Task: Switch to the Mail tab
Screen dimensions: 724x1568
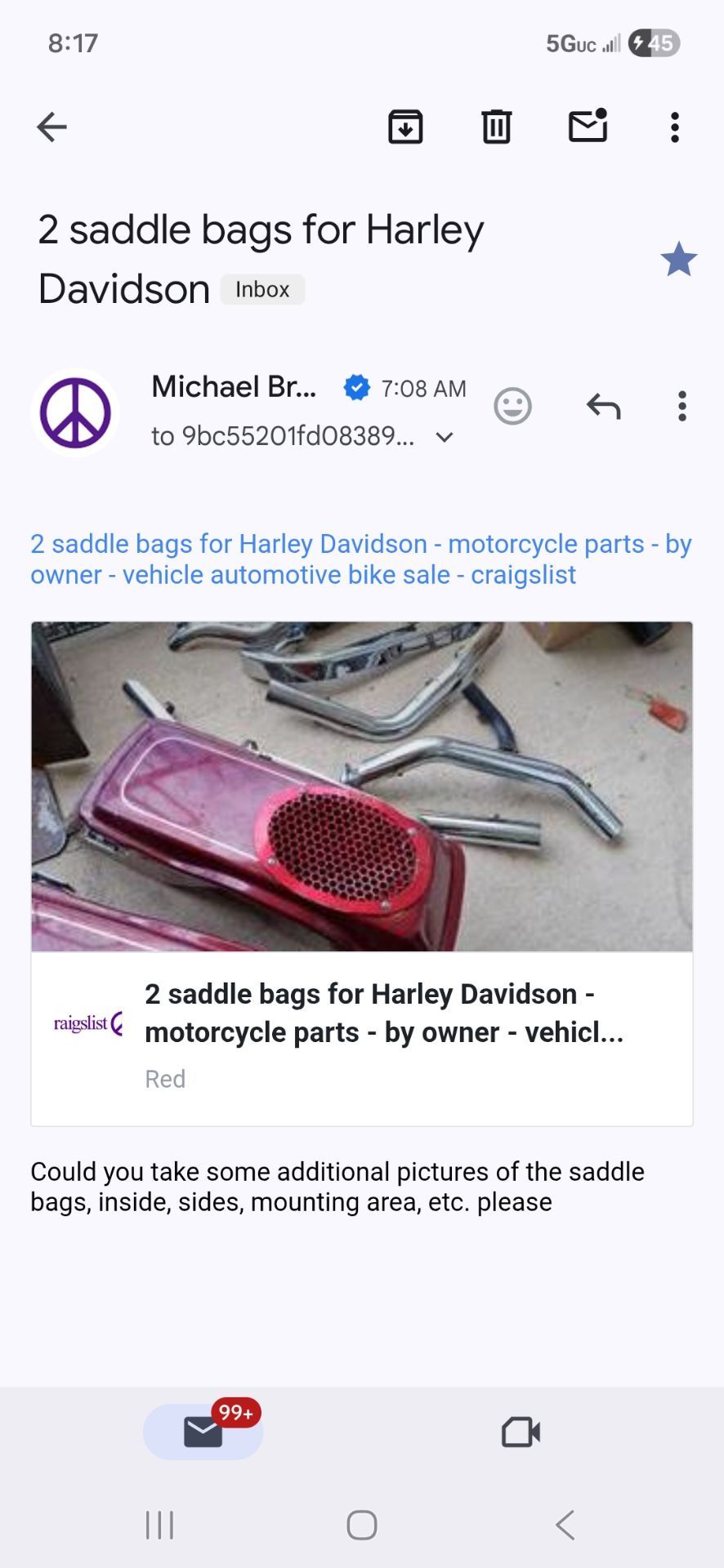Action: coord(203,1432)
